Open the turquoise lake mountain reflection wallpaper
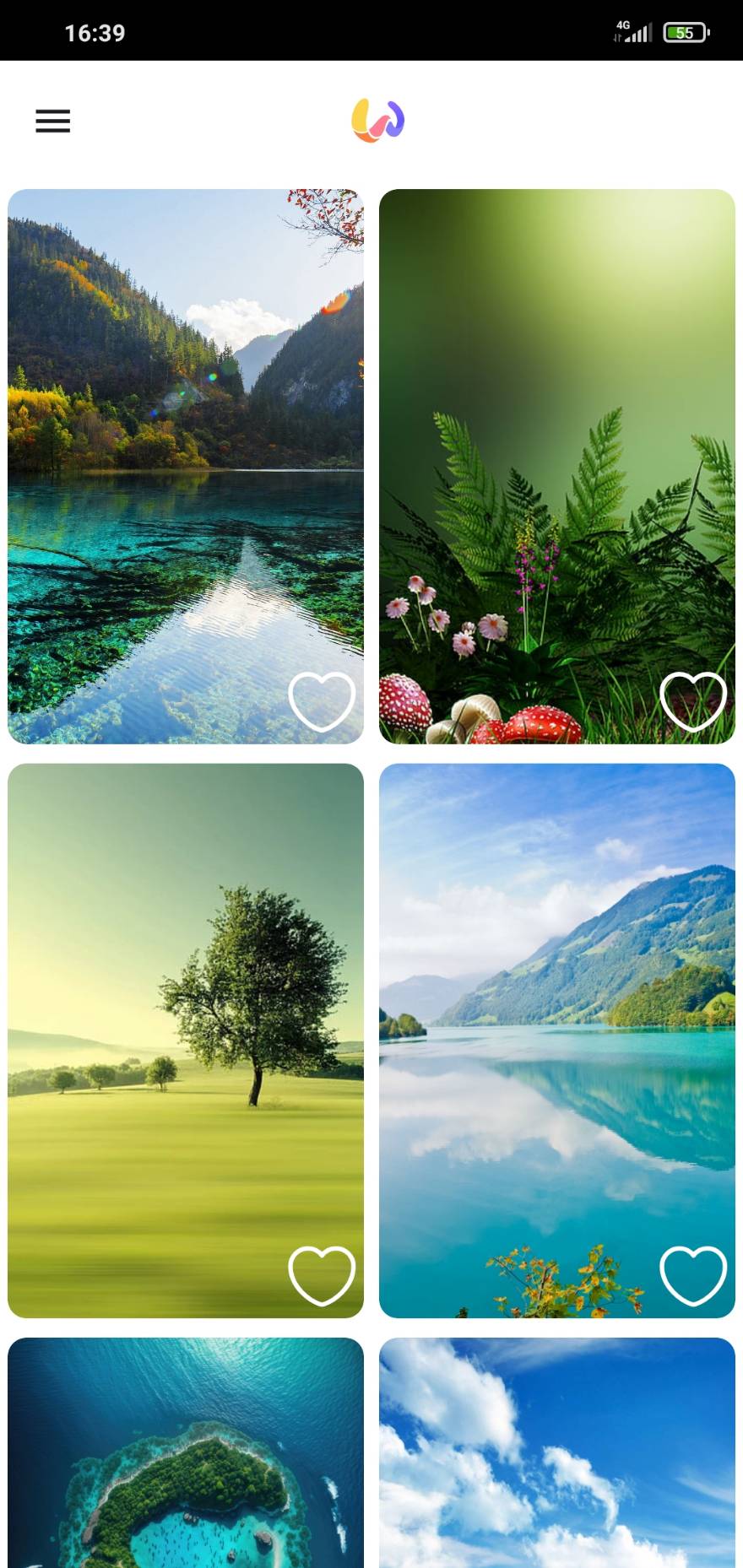 (557, 1041)
